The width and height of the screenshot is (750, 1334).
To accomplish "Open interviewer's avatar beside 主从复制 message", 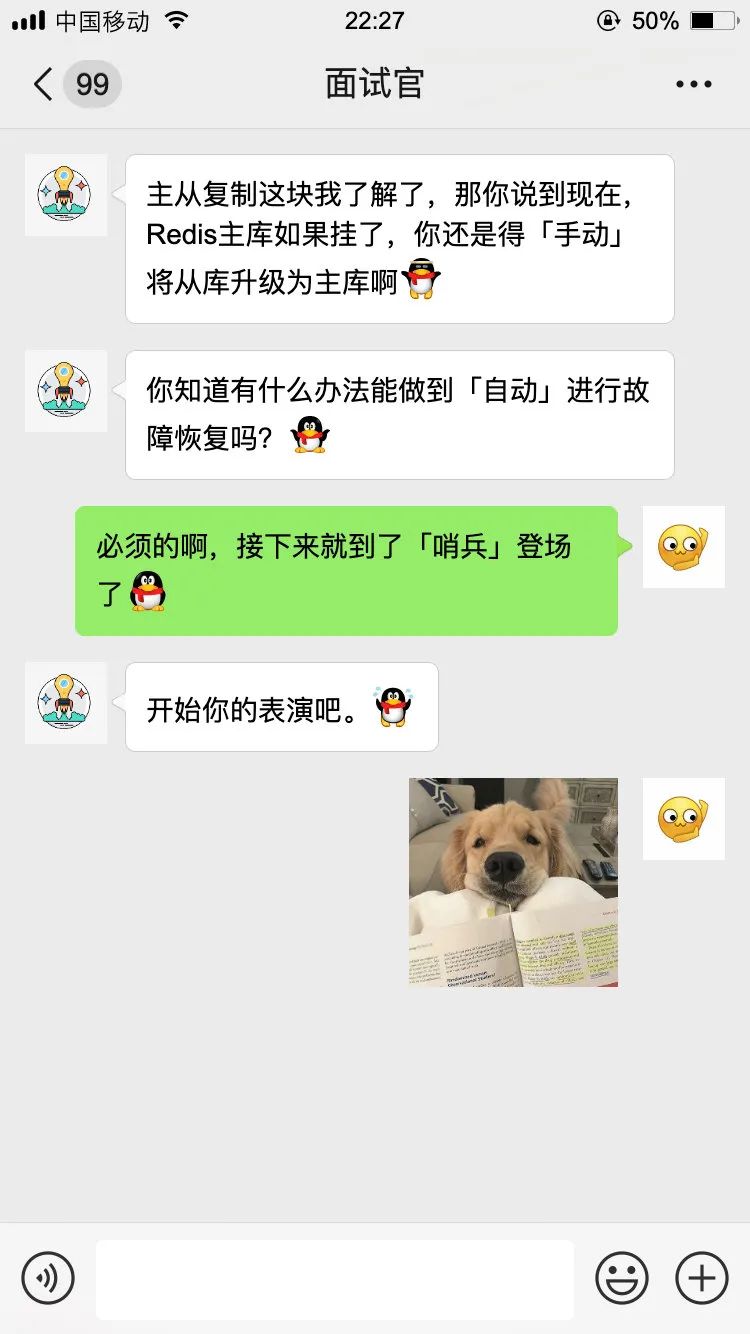I will click(65, 195).
